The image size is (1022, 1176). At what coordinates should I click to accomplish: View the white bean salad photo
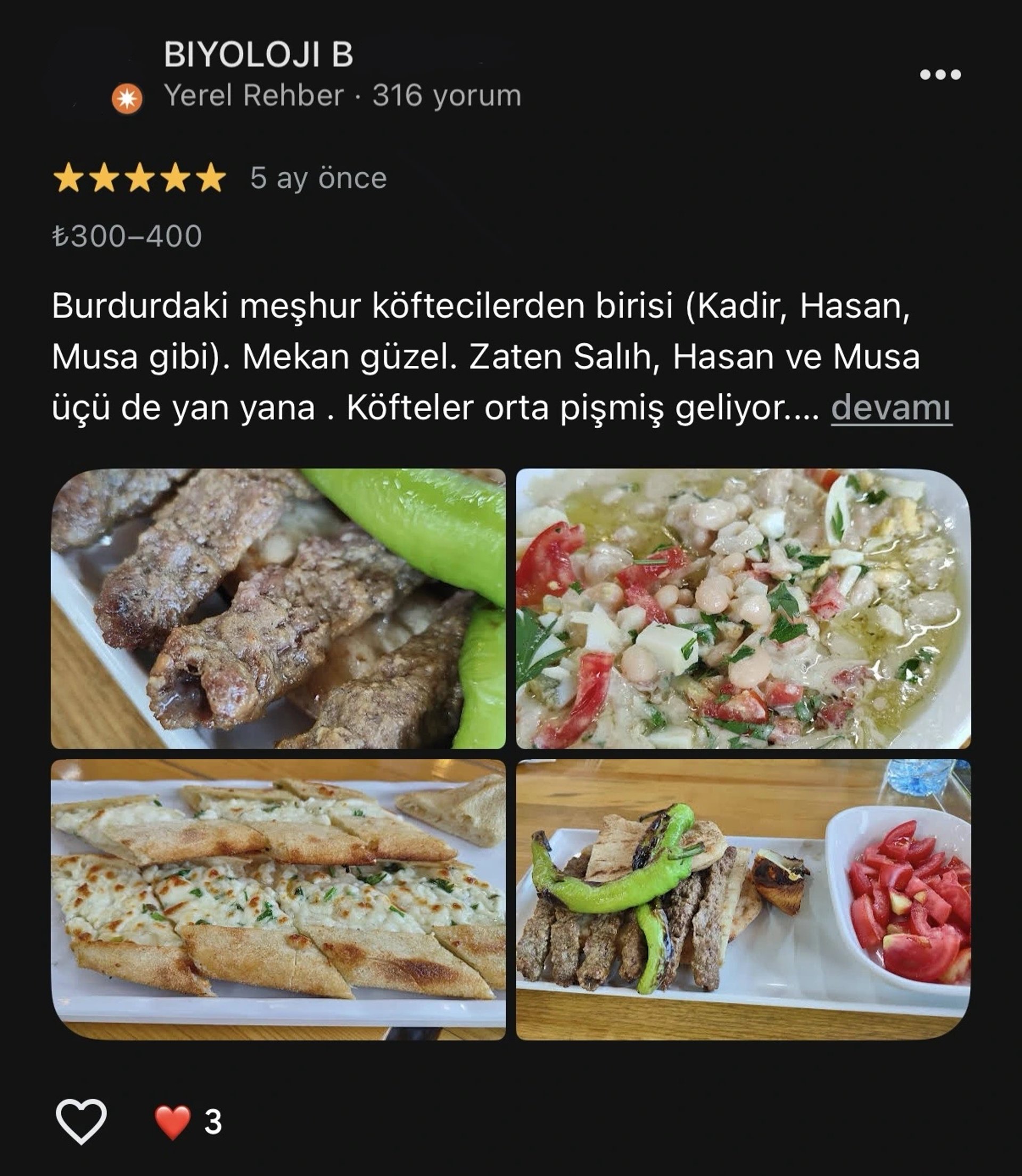pos(743,608)
